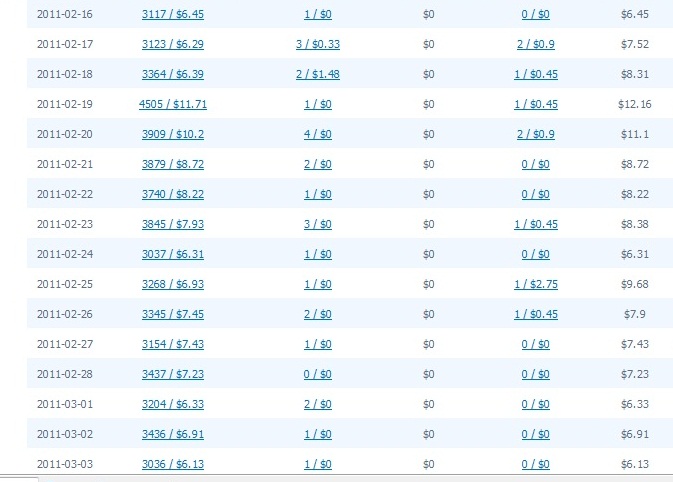673x482 pixels.
Task: Tap the 1 / $2.75 link
Action: [x=535, y=284]
